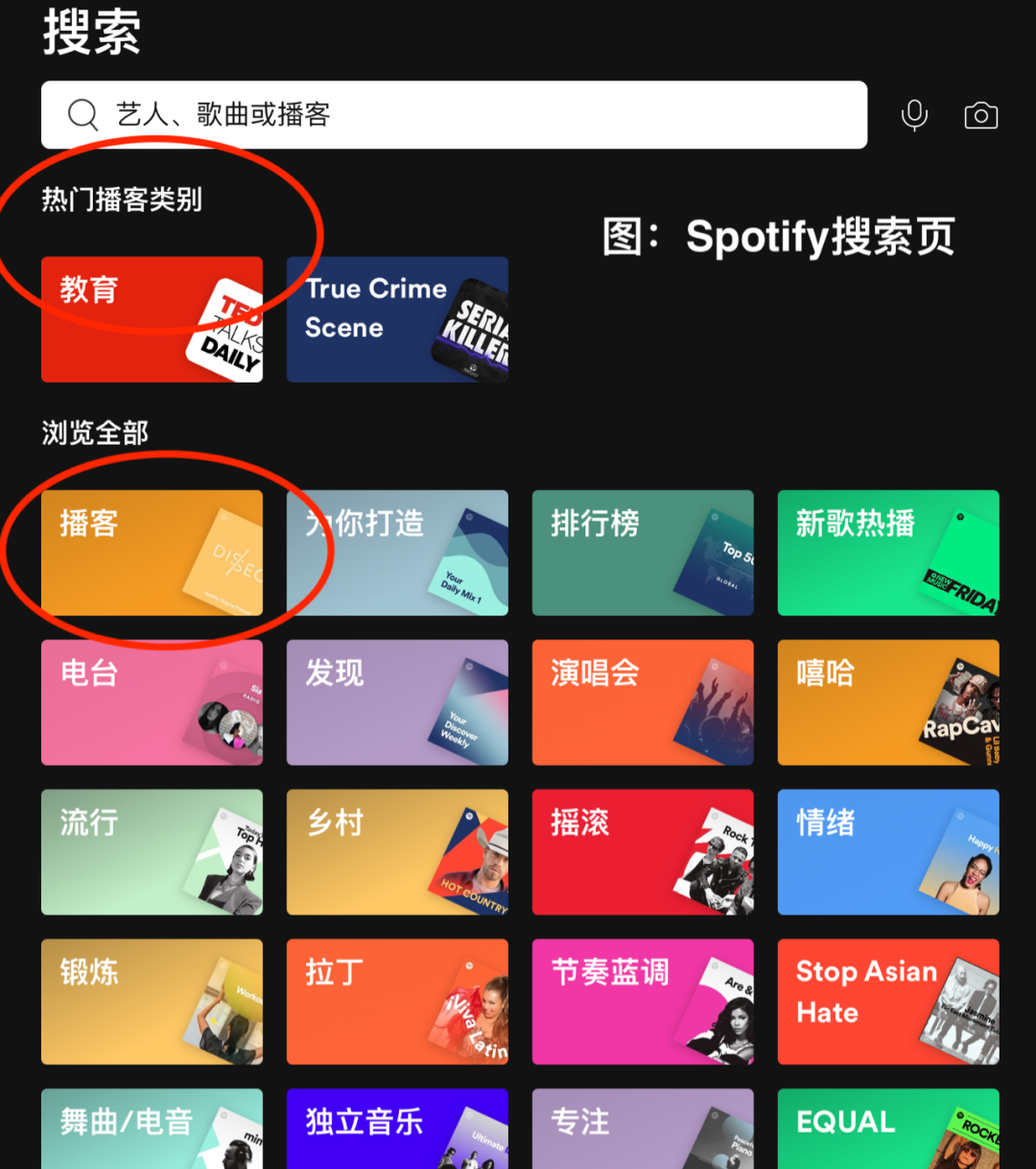Select the 为你打造 (Made For You) tile
This screenshot has height=1169, width=1036.
tap(397, 553)
